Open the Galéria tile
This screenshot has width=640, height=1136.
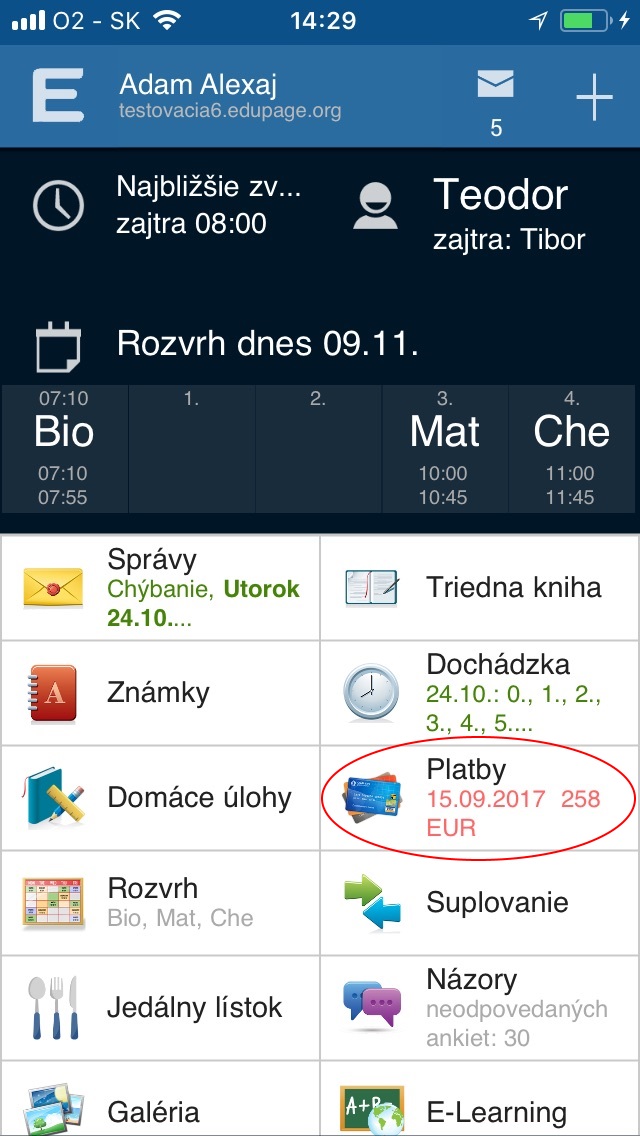click(x=160, y=1105)
